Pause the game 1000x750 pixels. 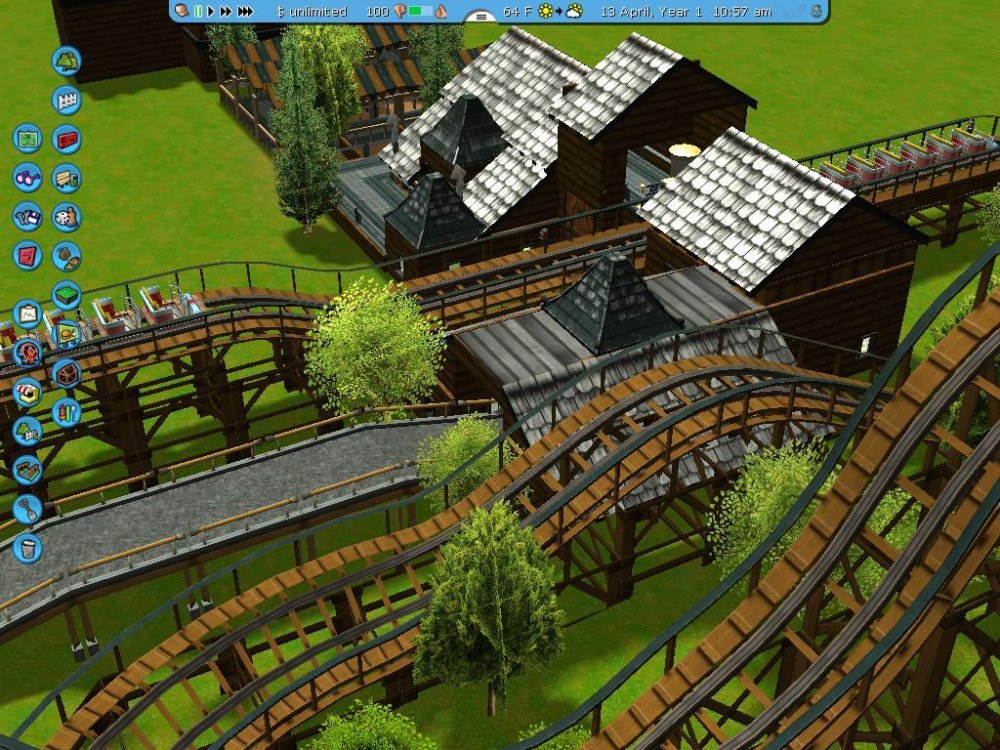tap(198, 11)
